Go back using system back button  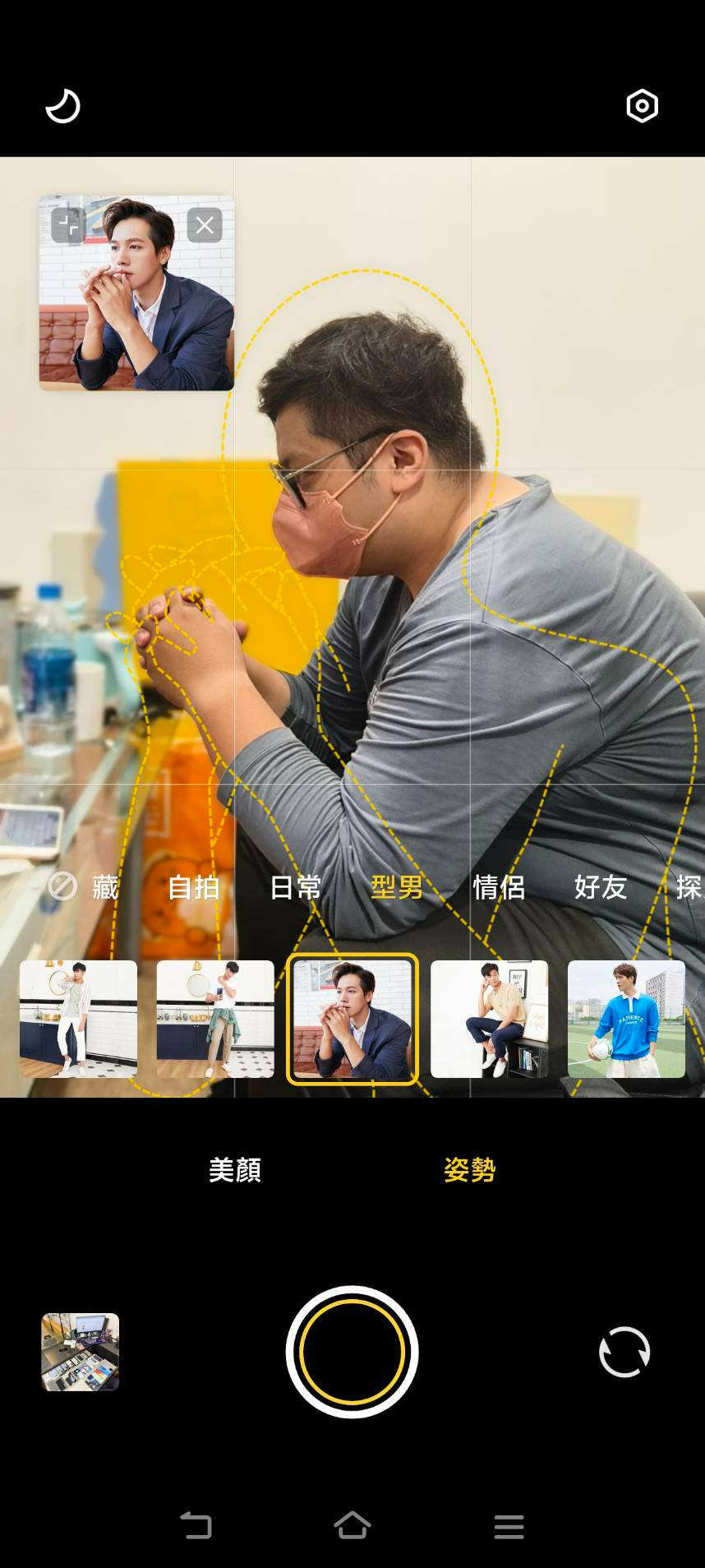[x=196, y=1526]
